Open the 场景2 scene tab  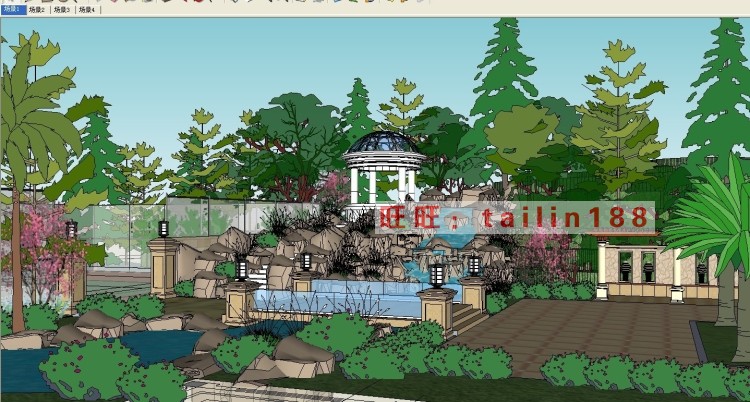pyautogui.click(x=39, y=9)
